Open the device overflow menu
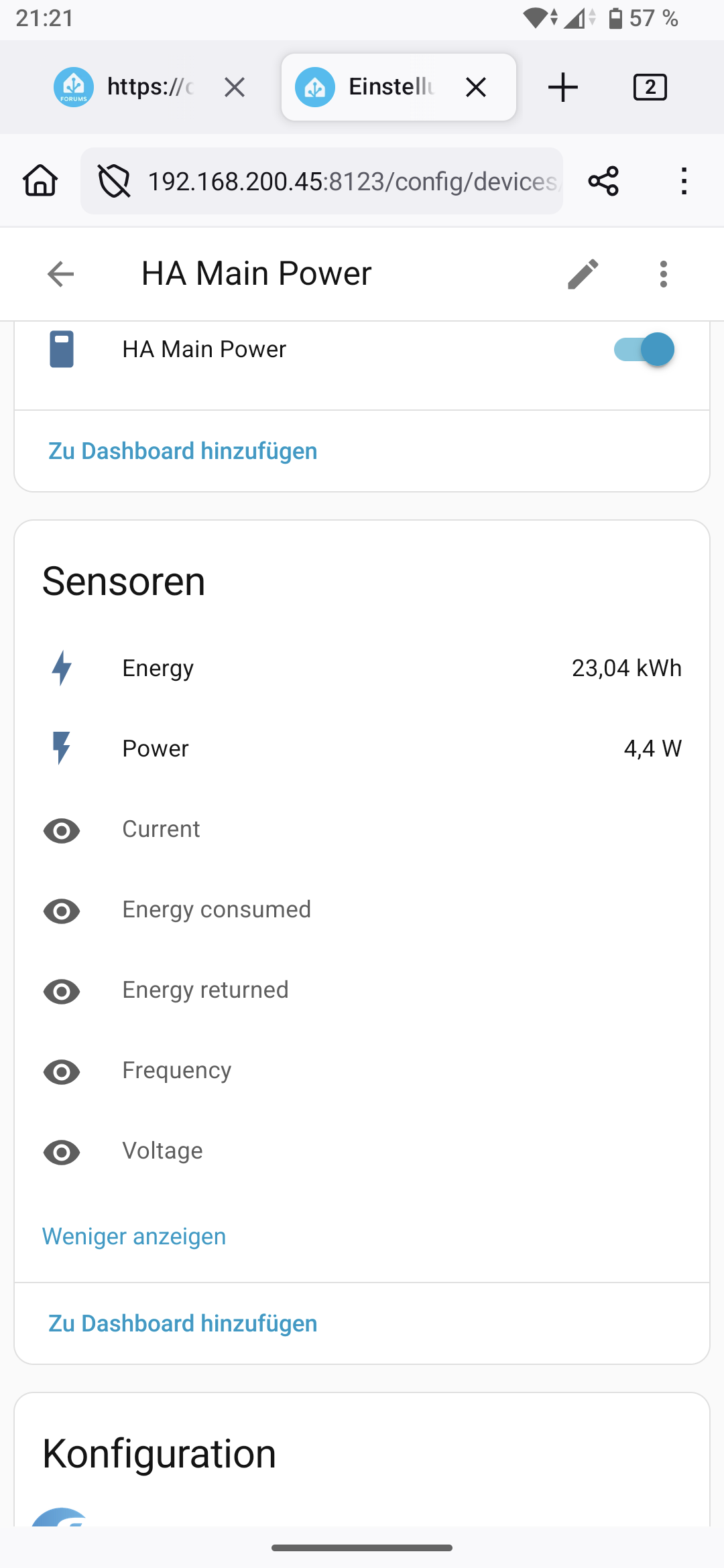This screenshot has width=724, height=1568. click(x=664, y=274)
